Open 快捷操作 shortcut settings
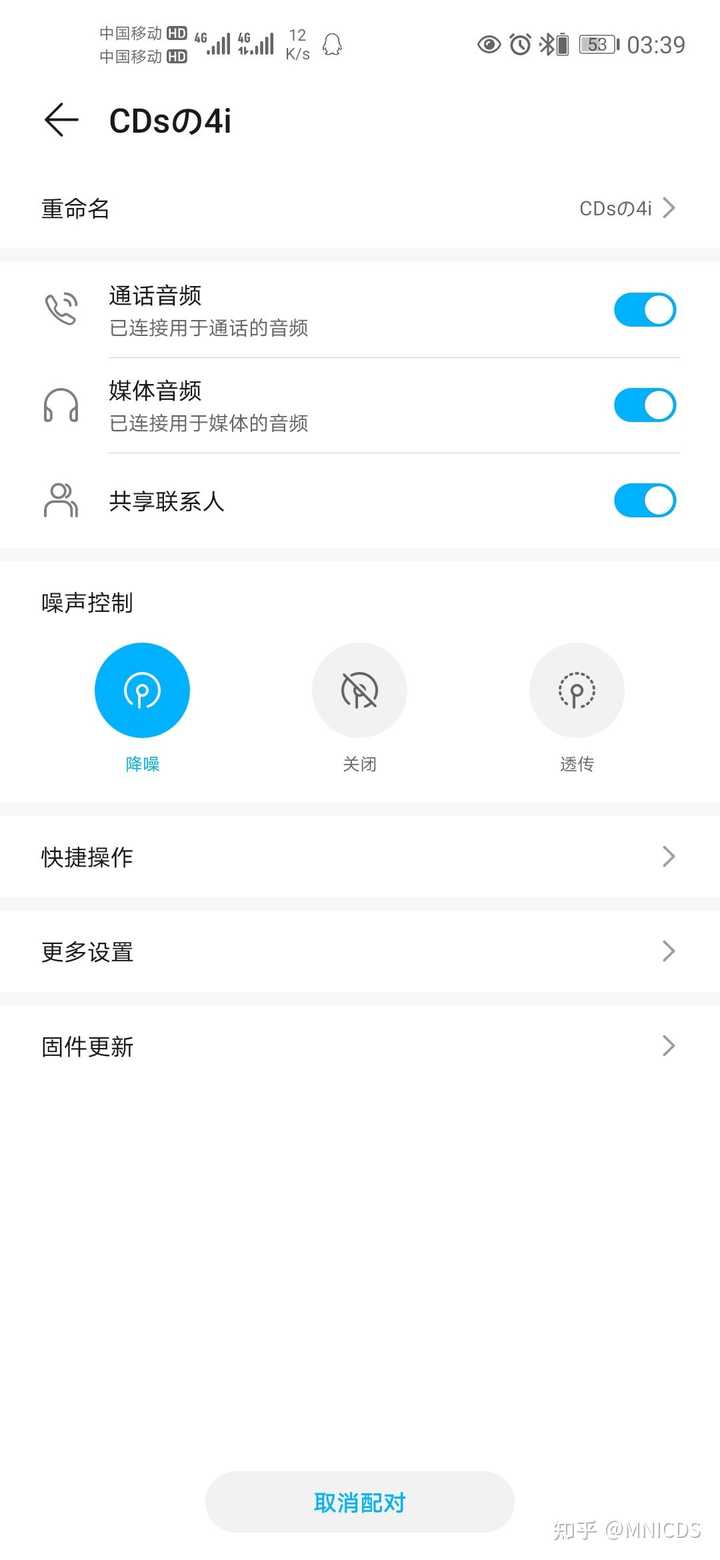The width and height of the screenshot is (720, 1560). pos(360,857)
